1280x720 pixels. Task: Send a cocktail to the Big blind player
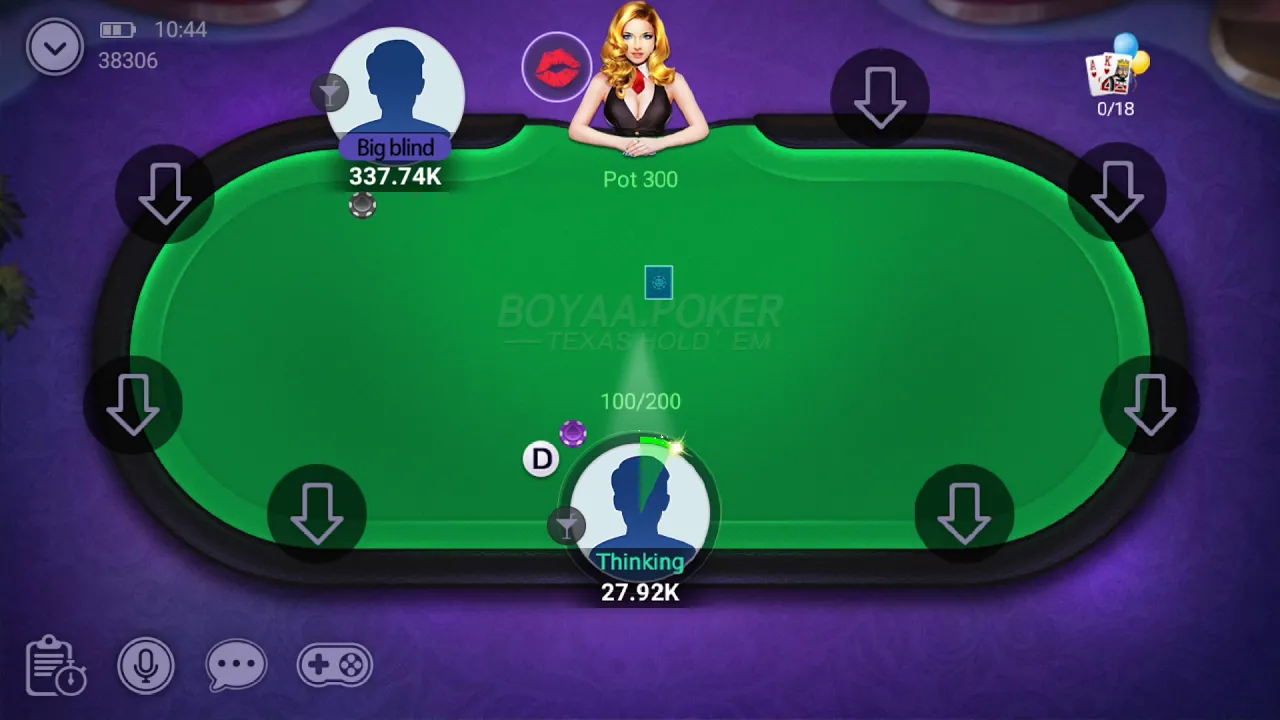(329, 93)
